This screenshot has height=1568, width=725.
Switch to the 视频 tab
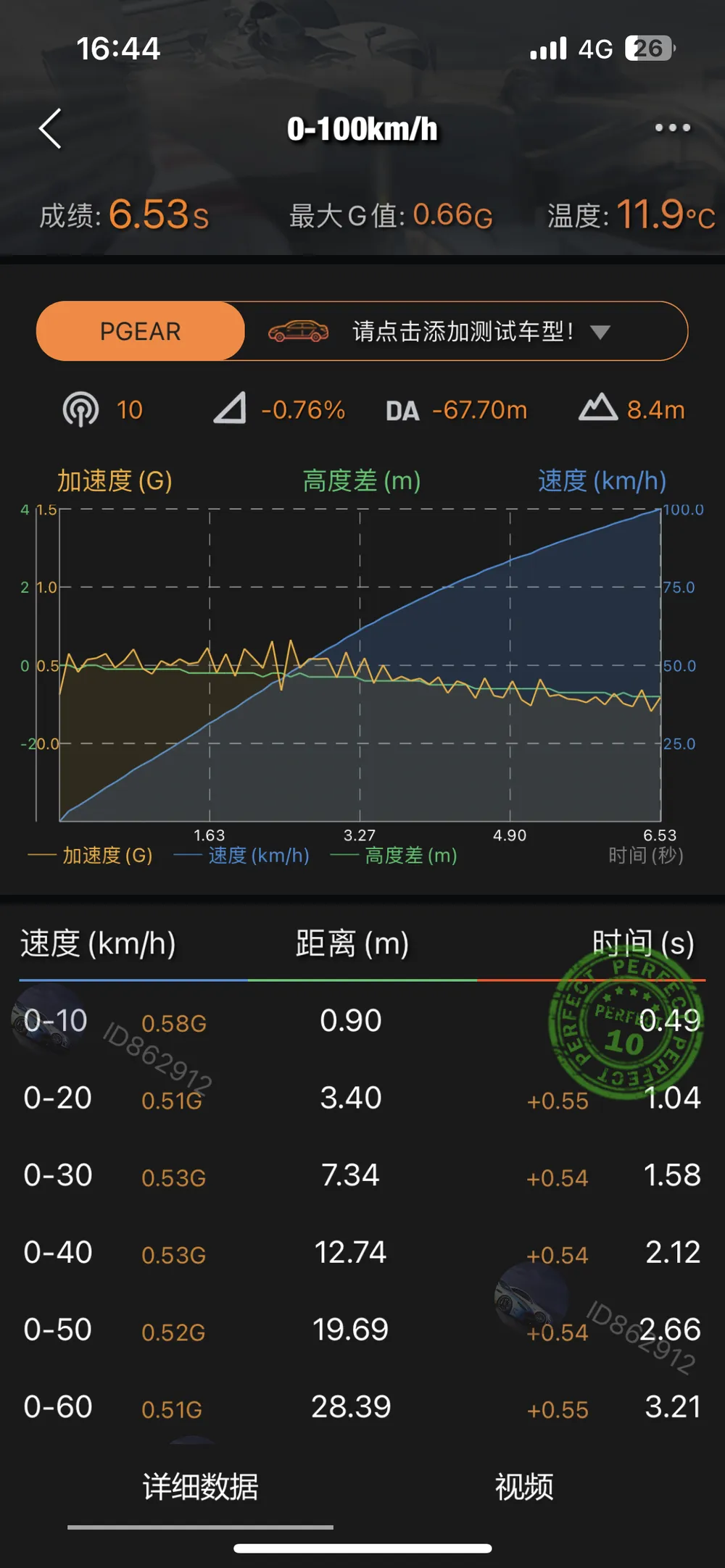[x=524, y=1487]
